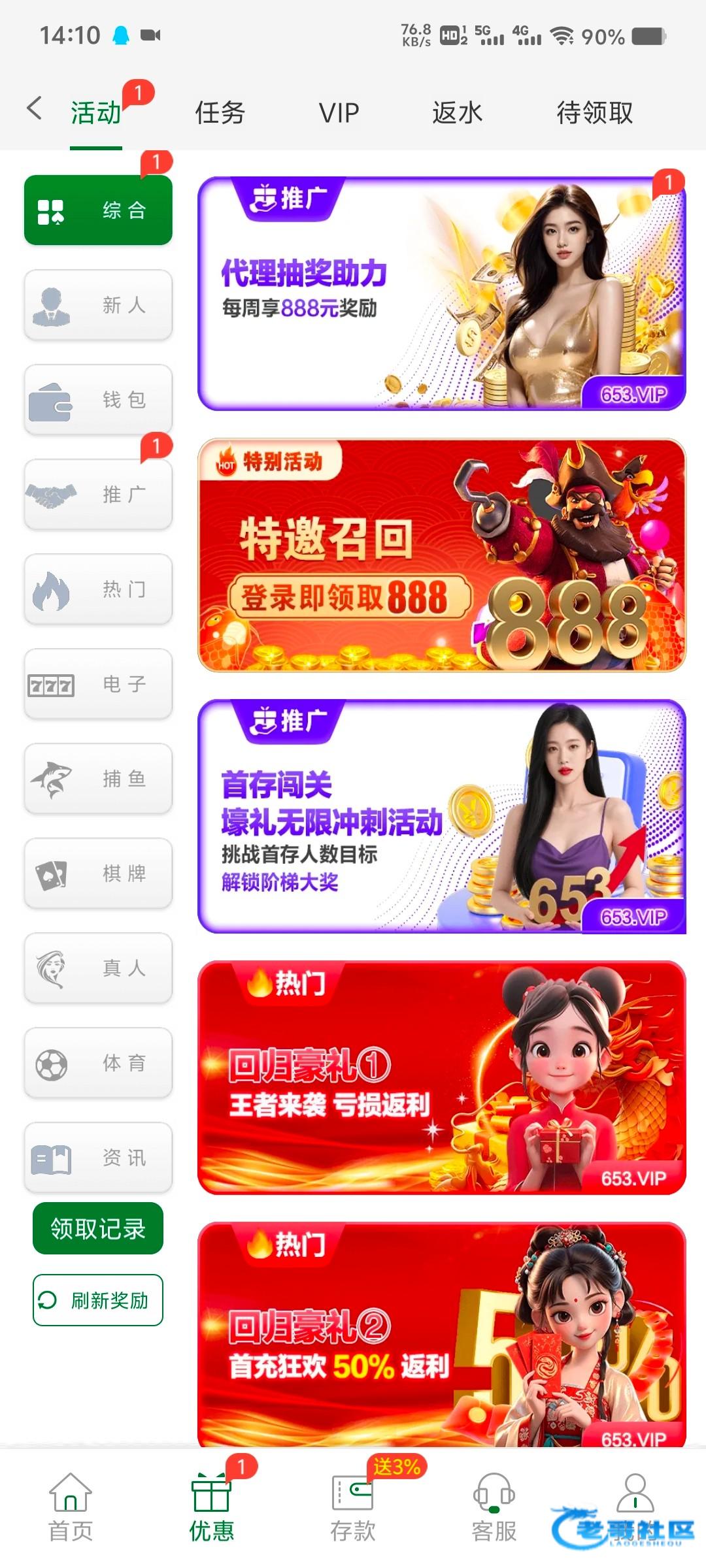Select the 钱包 category
Screen dimensions: 706x1568
(98, 399)
